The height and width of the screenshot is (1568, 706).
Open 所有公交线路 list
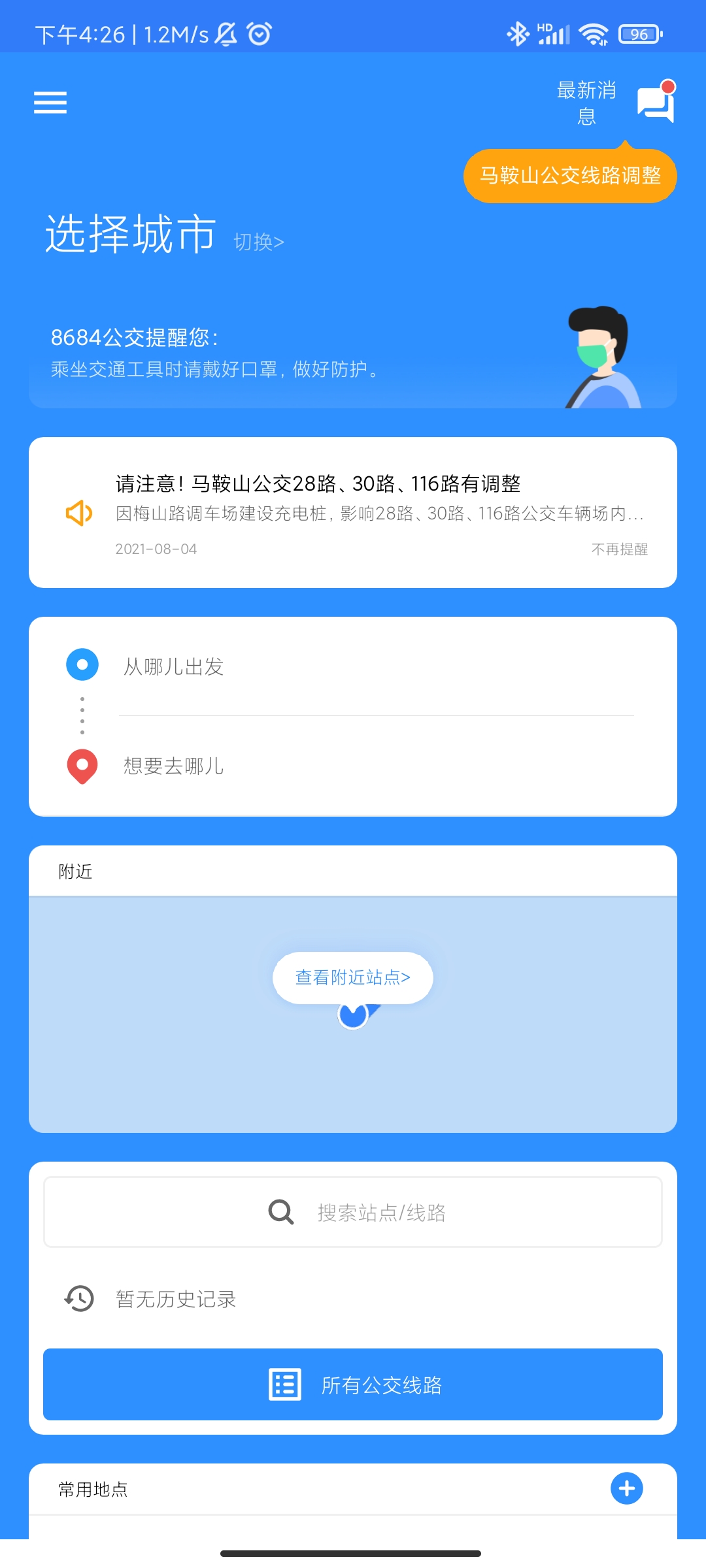coord(353,1384)
